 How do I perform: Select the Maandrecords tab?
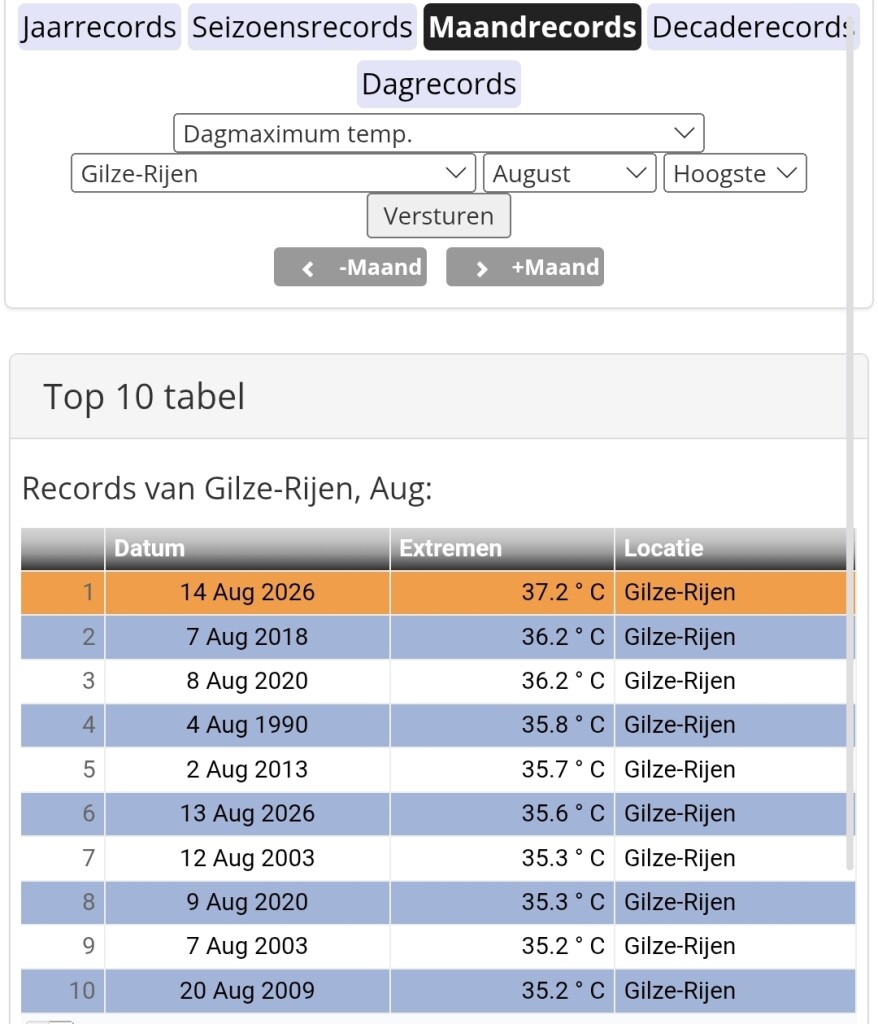(532, 27)
